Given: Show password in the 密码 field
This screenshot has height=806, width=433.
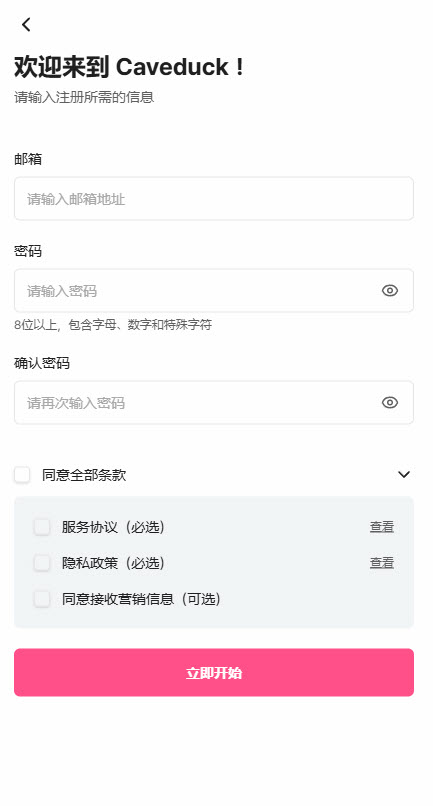Looking at the screenshot, I should [390, 290].
